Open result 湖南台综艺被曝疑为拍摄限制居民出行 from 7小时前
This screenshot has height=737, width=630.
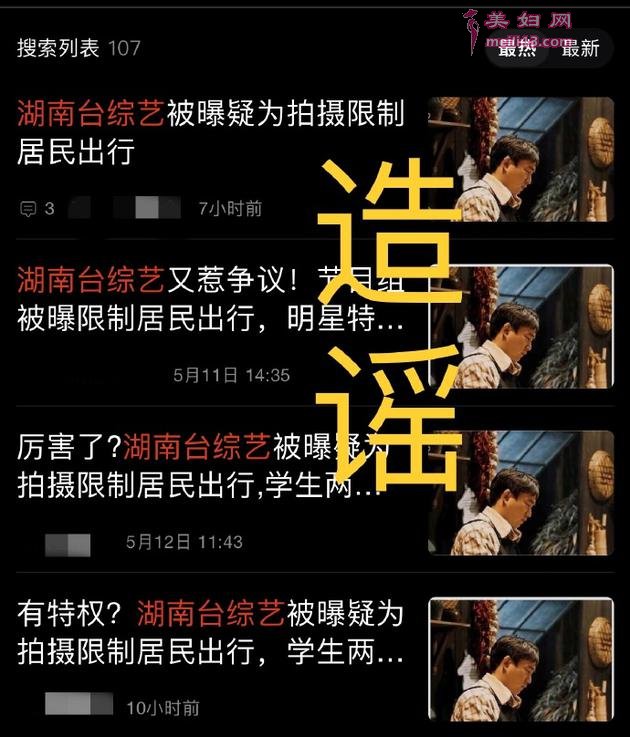211,134
